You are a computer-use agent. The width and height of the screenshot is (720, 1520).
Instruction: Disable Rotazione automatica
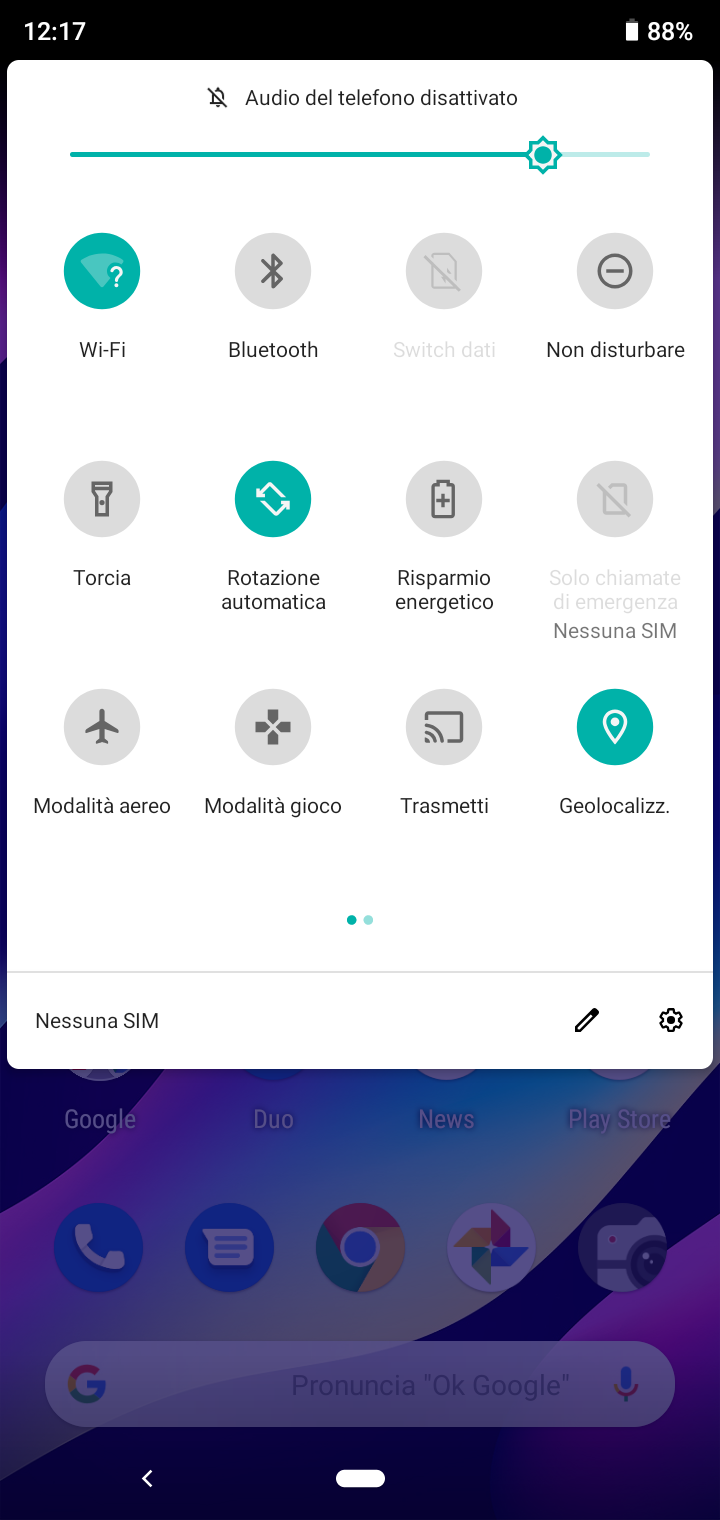[273, 499]
